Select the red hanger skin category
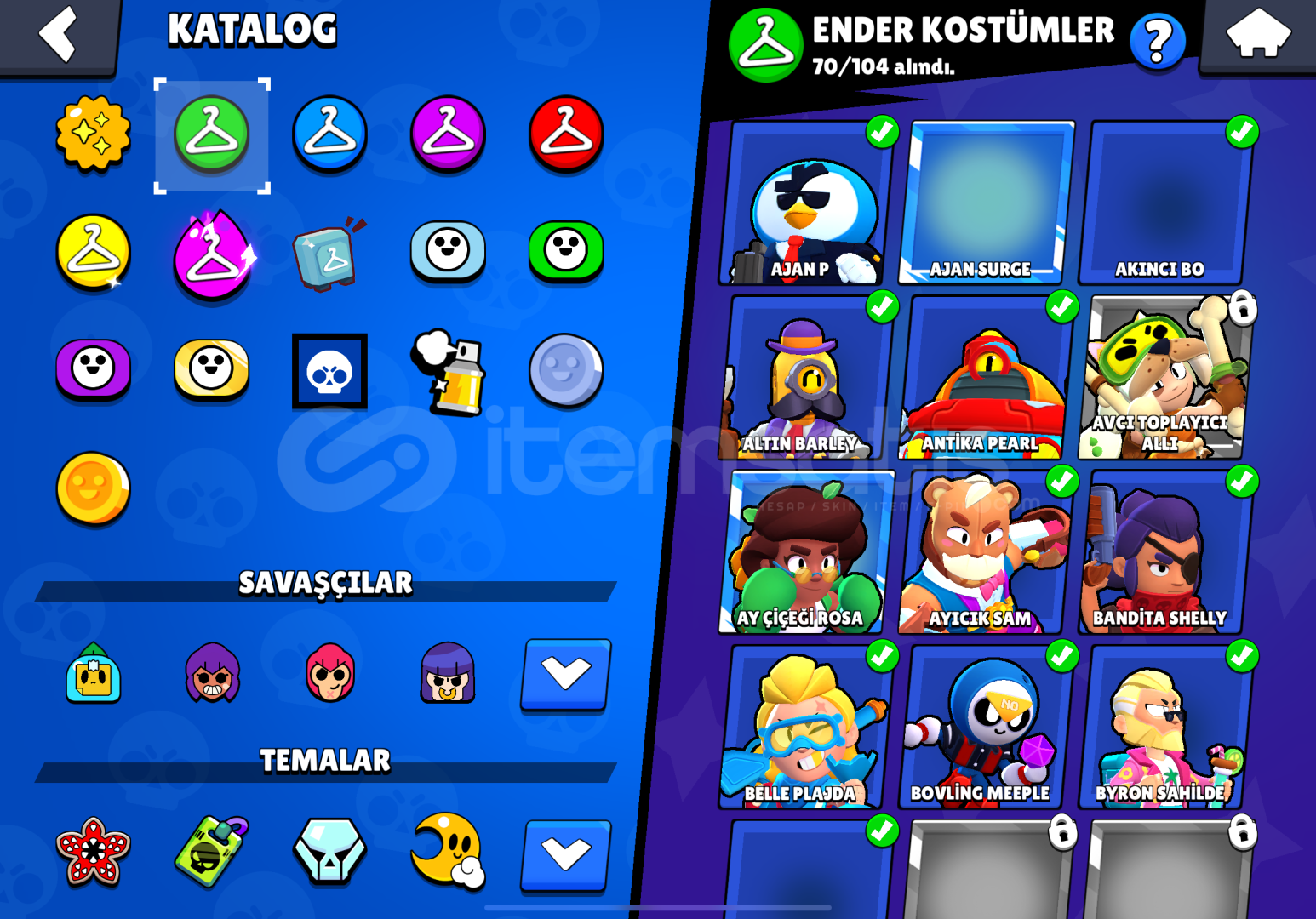The width and height of the screenshot is (1316, 919). click(566, 134)
